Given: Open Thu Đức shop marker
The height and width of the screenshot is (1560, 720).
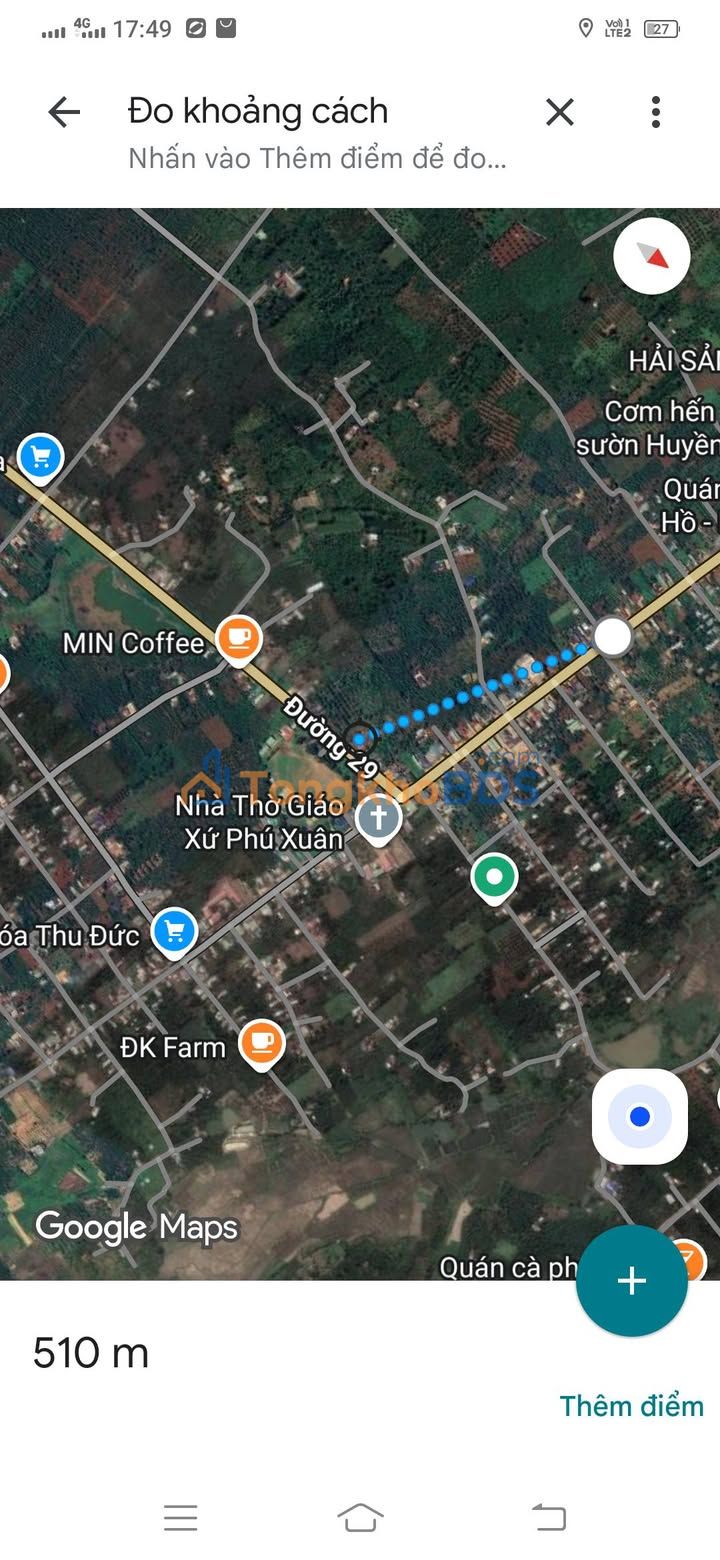Looking at the screenshot, I should click(174, 931).
